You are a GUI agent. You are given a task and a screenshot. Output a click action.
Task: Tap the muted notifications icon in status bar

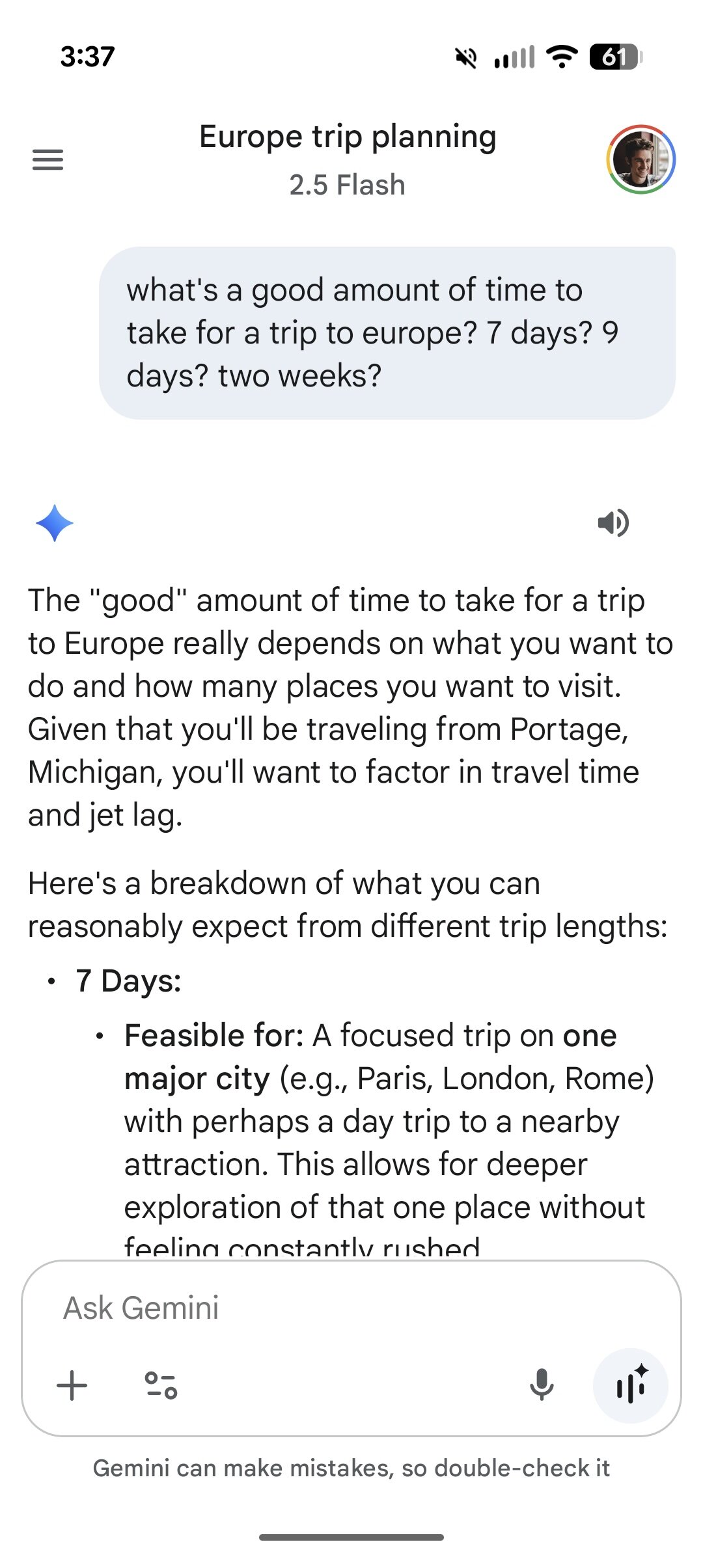(466, 57)
